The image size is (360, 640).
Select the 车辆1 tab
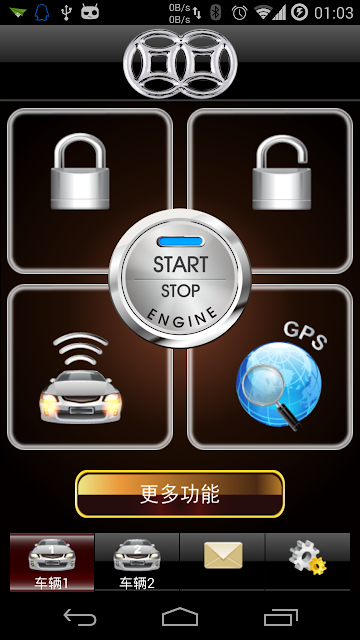tap(52, 562)
